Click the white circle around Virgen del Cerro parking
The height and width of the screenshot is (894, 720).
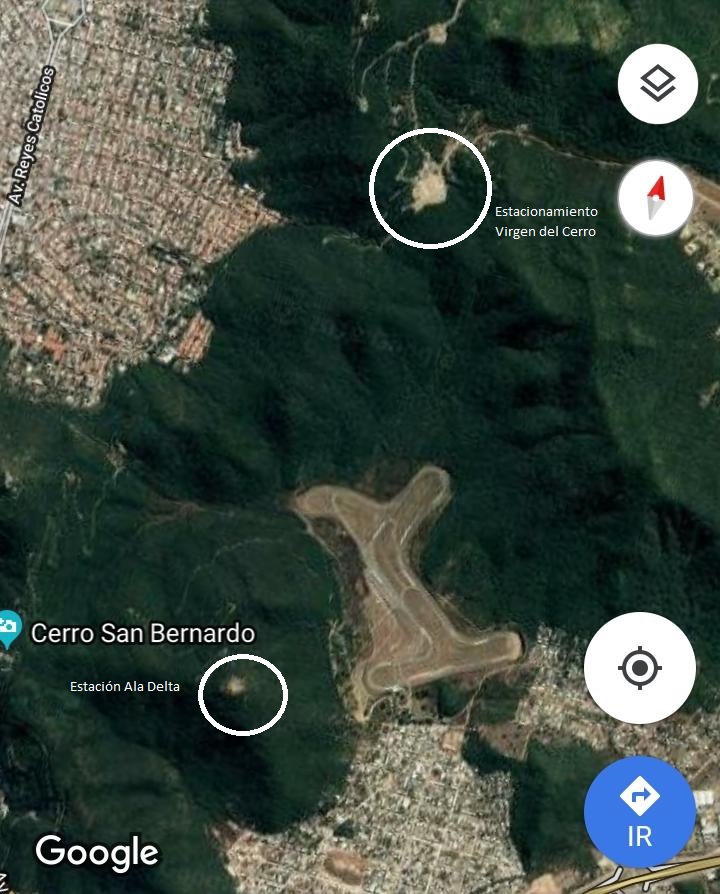click(431, 188)
